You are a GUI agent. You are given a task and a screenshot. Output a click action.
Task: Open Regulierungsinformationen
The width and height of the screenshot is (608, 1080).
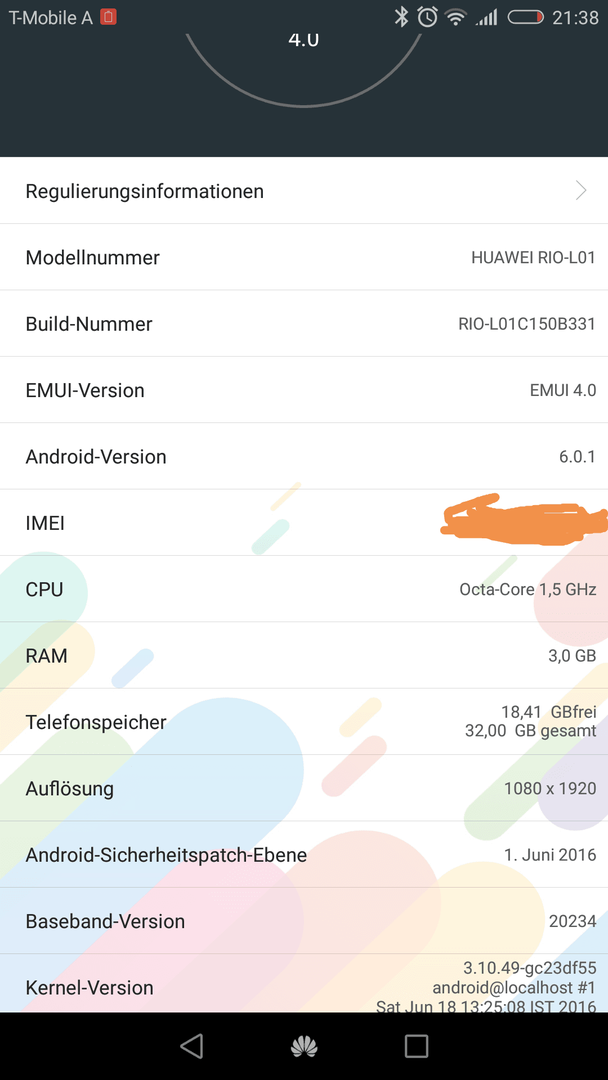[304, 191]
